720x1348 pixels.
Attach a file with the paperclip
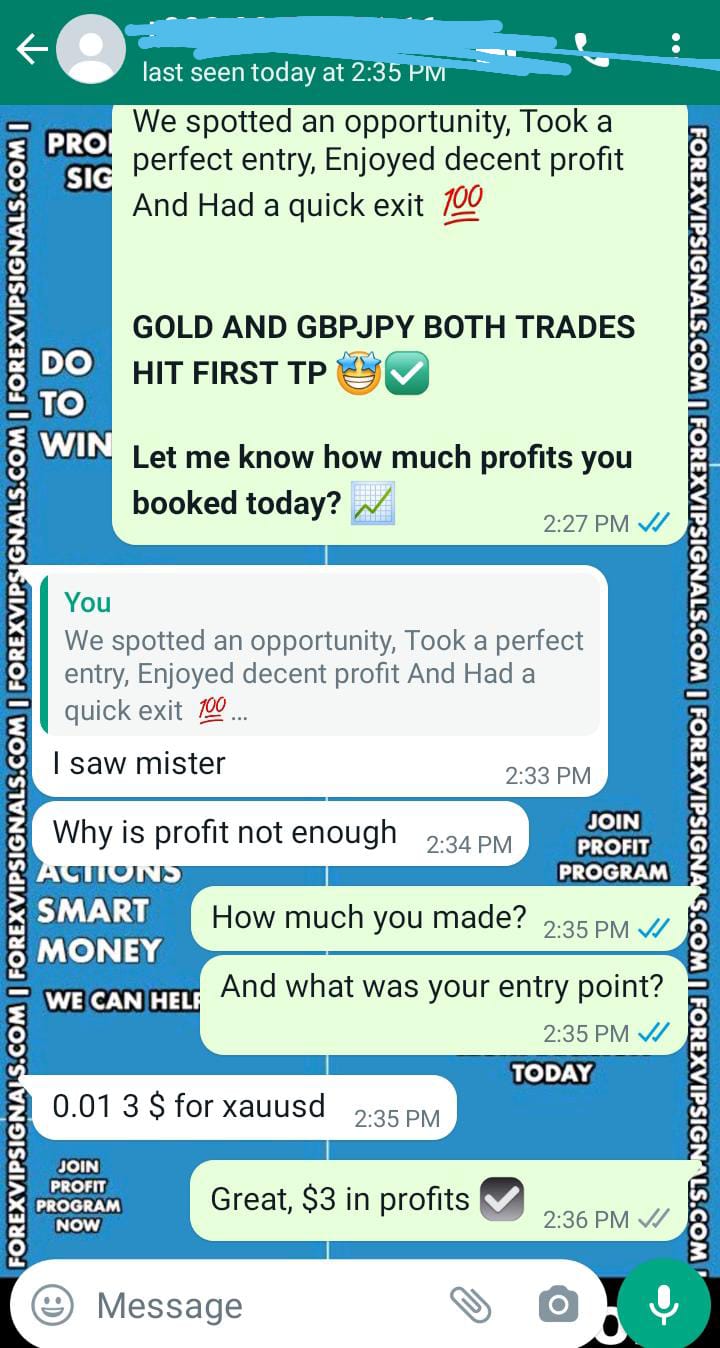pos(470,1304)
